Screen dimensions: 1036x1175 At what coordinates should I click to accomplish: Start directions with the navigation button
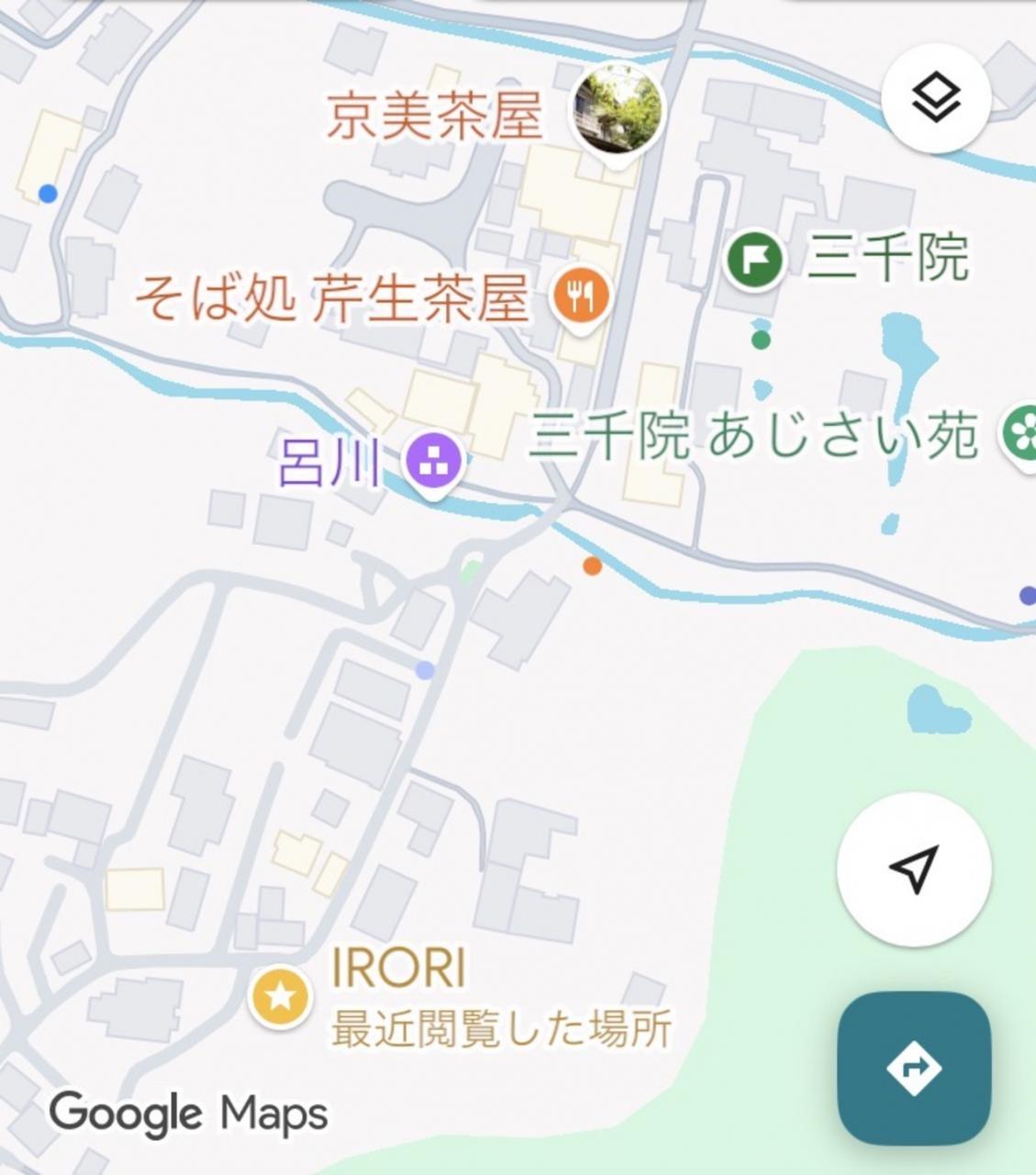[x=914, y=1068]
